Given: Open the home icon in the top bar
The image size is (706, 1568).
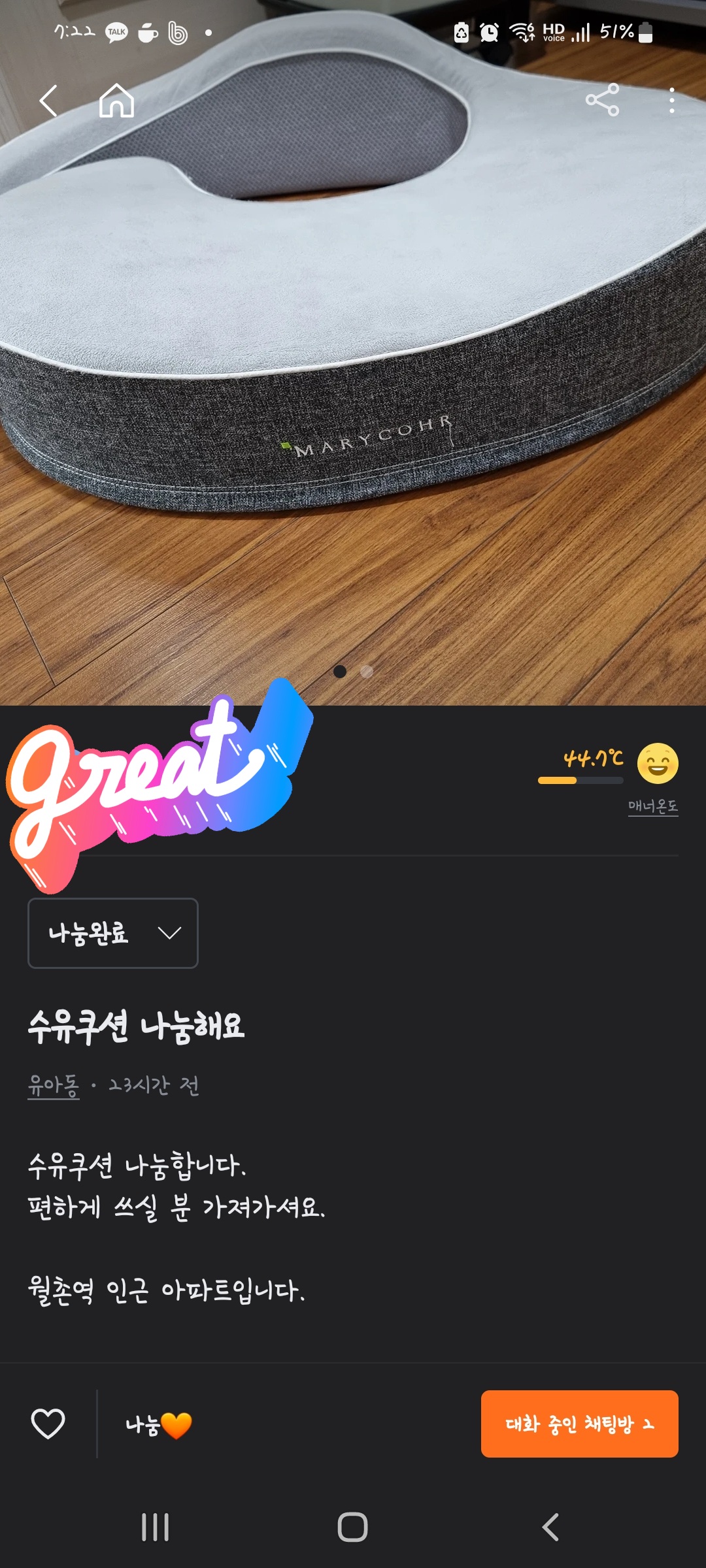Looking at the screenshot, I should pos(117,101).
